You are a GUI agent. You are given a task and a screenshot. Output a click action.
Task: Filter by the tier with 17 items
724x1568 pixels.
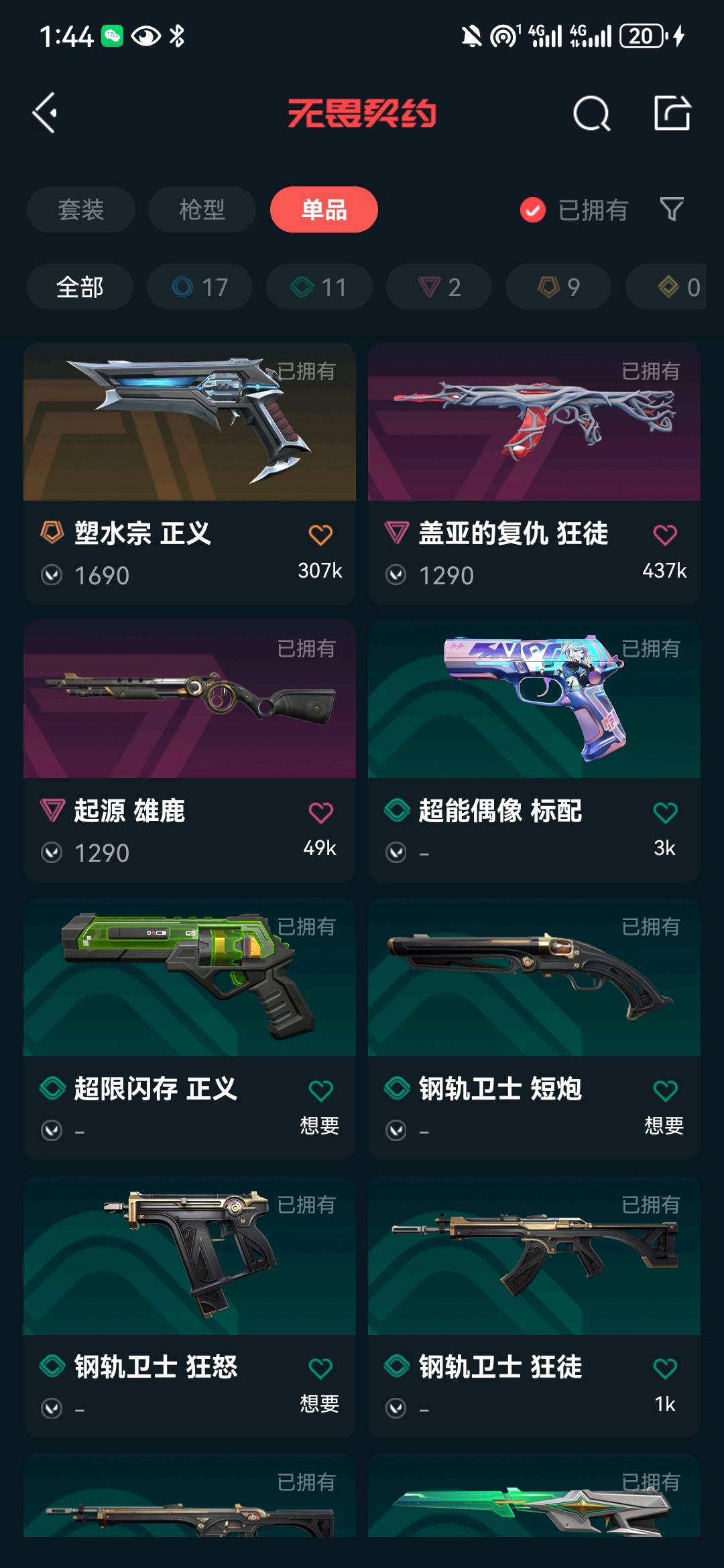(200, 287)
